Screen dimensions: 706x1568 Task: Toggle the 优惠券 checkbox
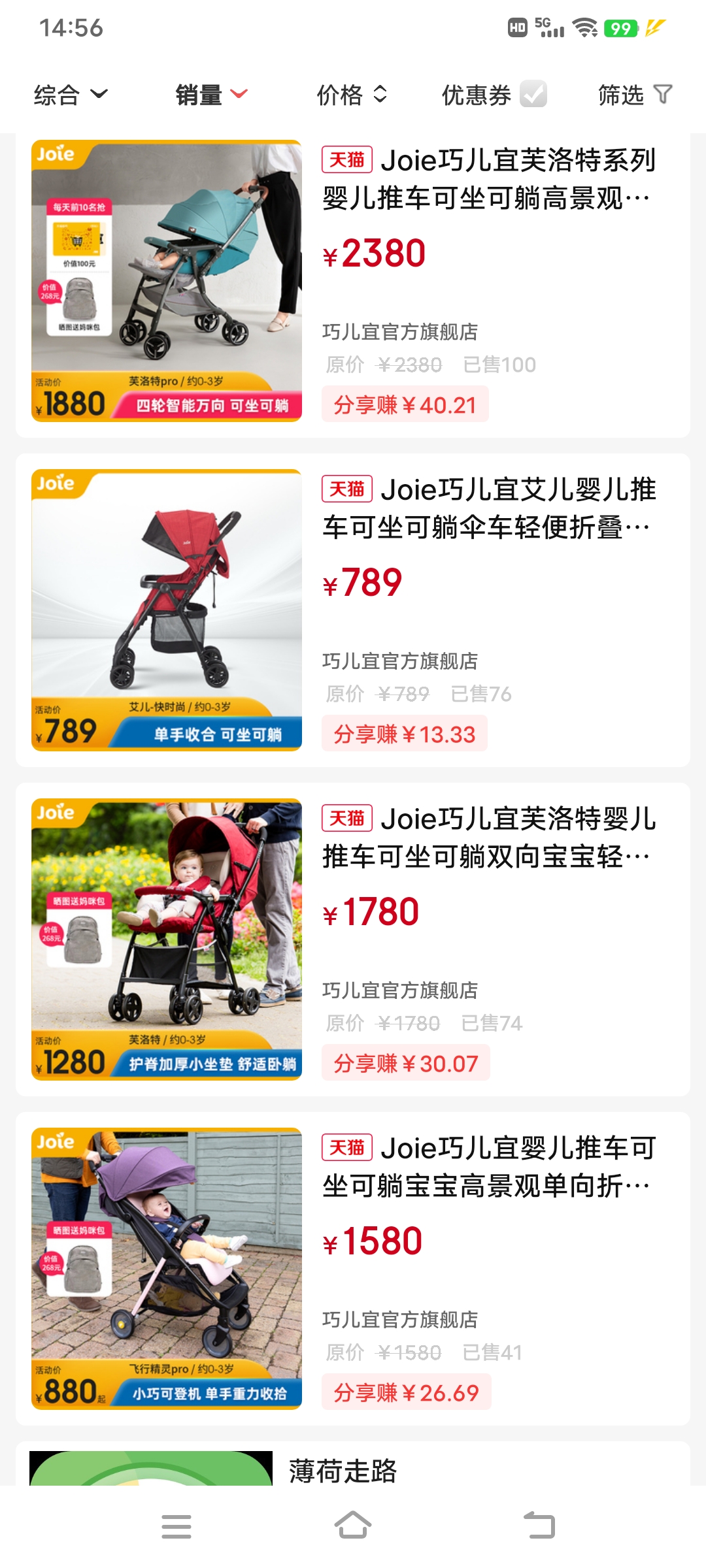click(x=533, y=94)
